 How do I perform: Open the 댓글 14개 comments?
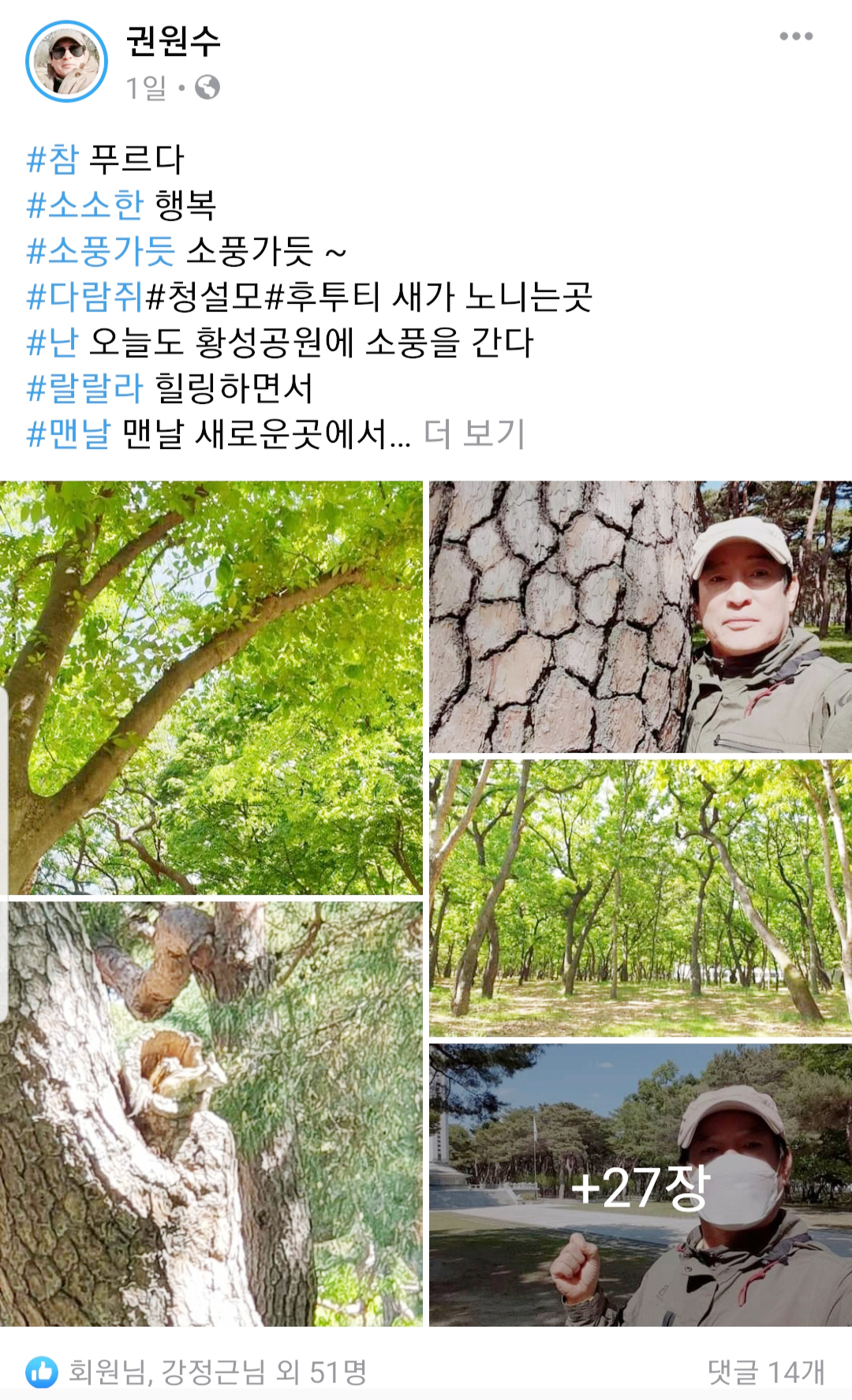766,1372
